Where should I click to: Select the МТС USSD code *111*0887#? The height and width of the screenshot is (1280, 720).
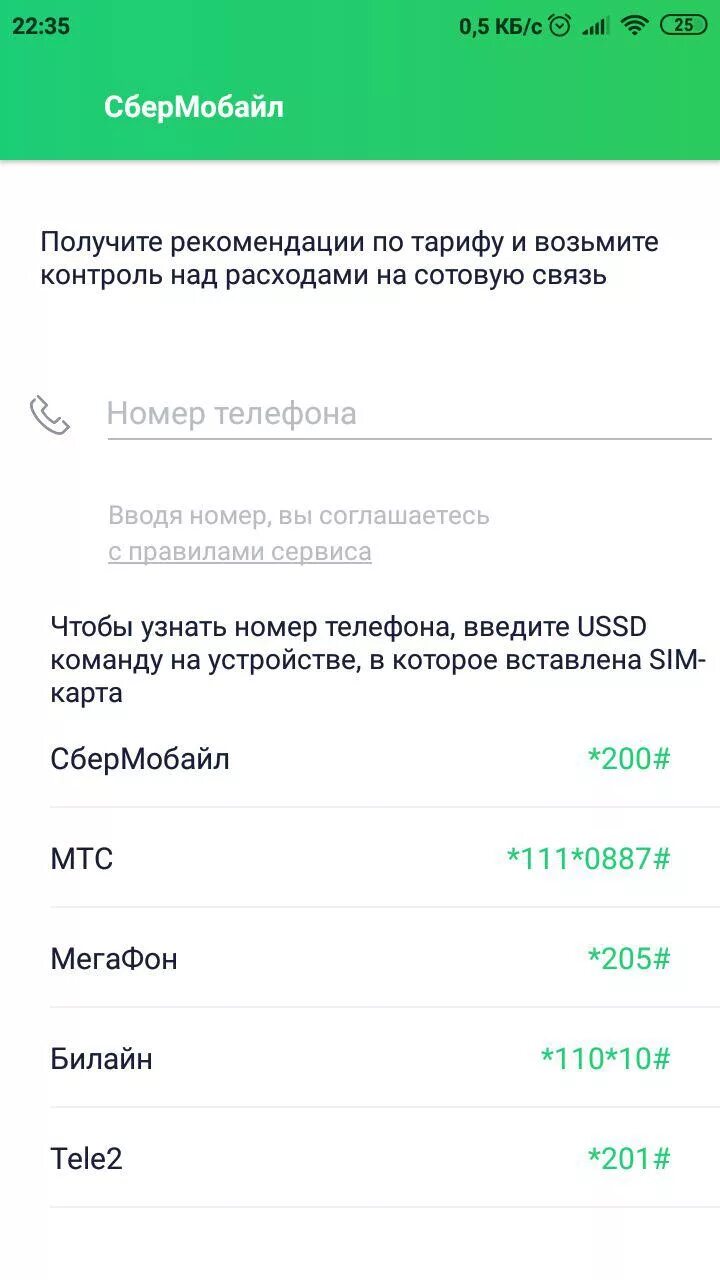[x=588, y=859]
